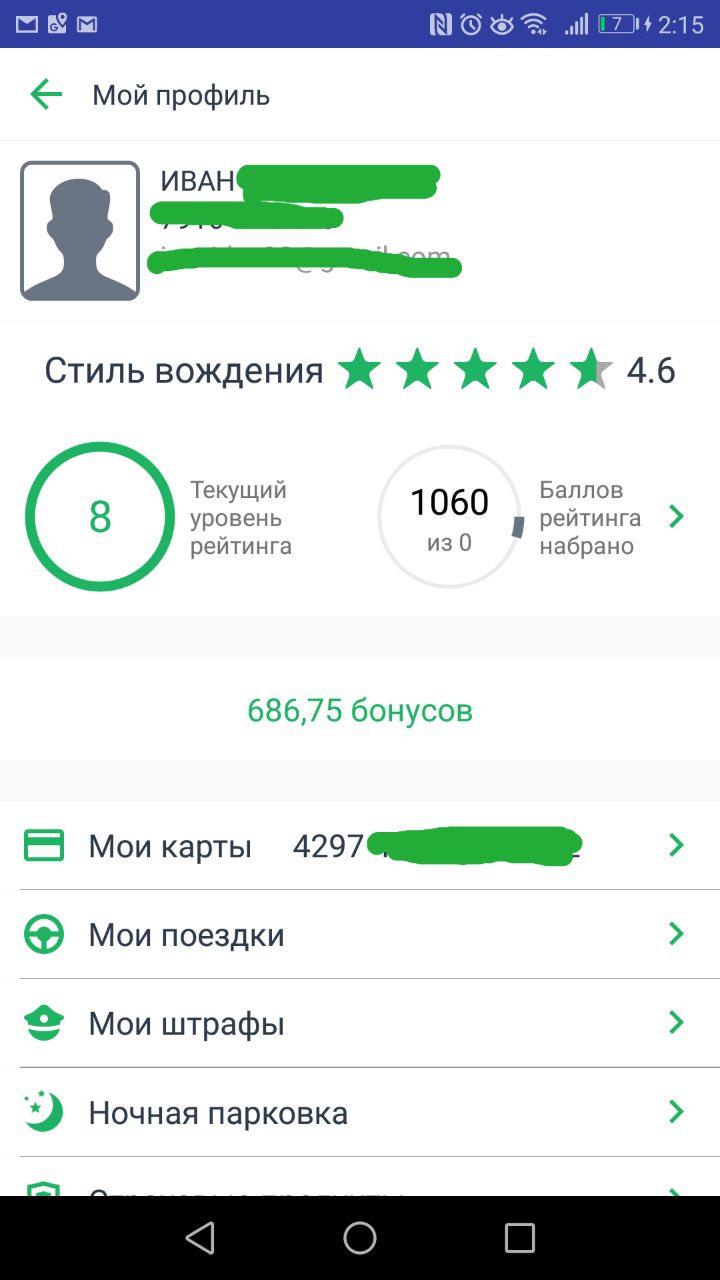Tap the profile avatar photo
Viewport: 720px width, 1280px height.
[80, 230]
